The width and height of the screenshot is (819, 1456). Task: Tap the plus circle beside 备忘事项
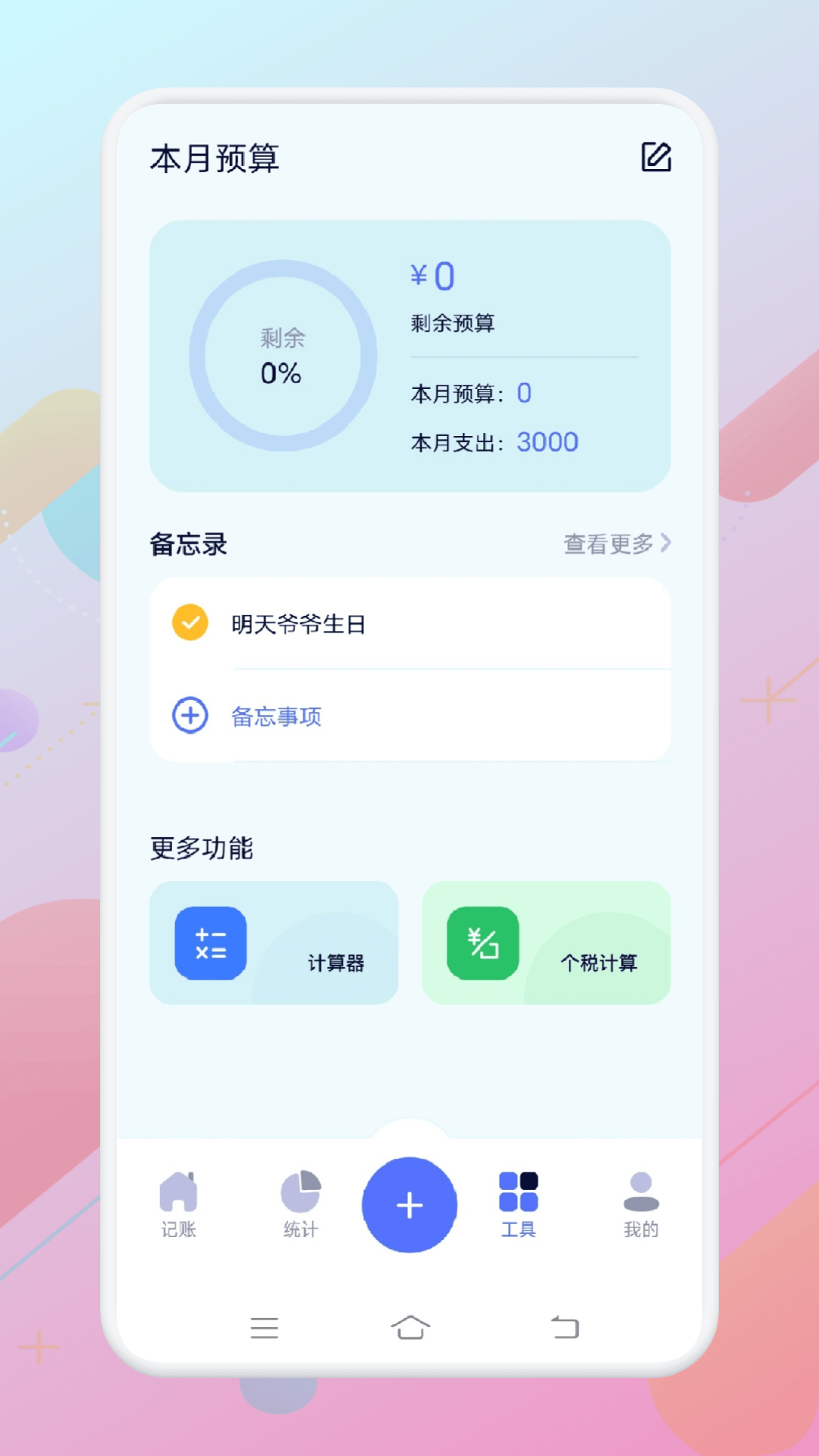pos(190,714)
